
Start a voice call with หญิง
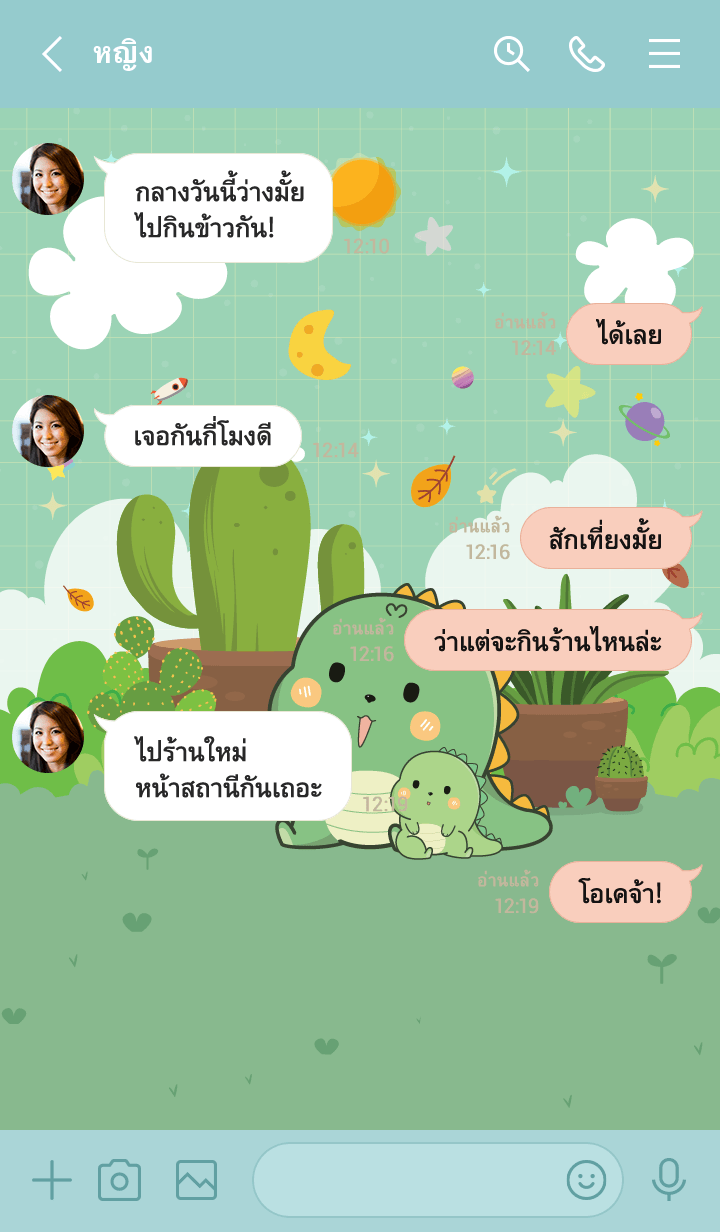point(587,54)
